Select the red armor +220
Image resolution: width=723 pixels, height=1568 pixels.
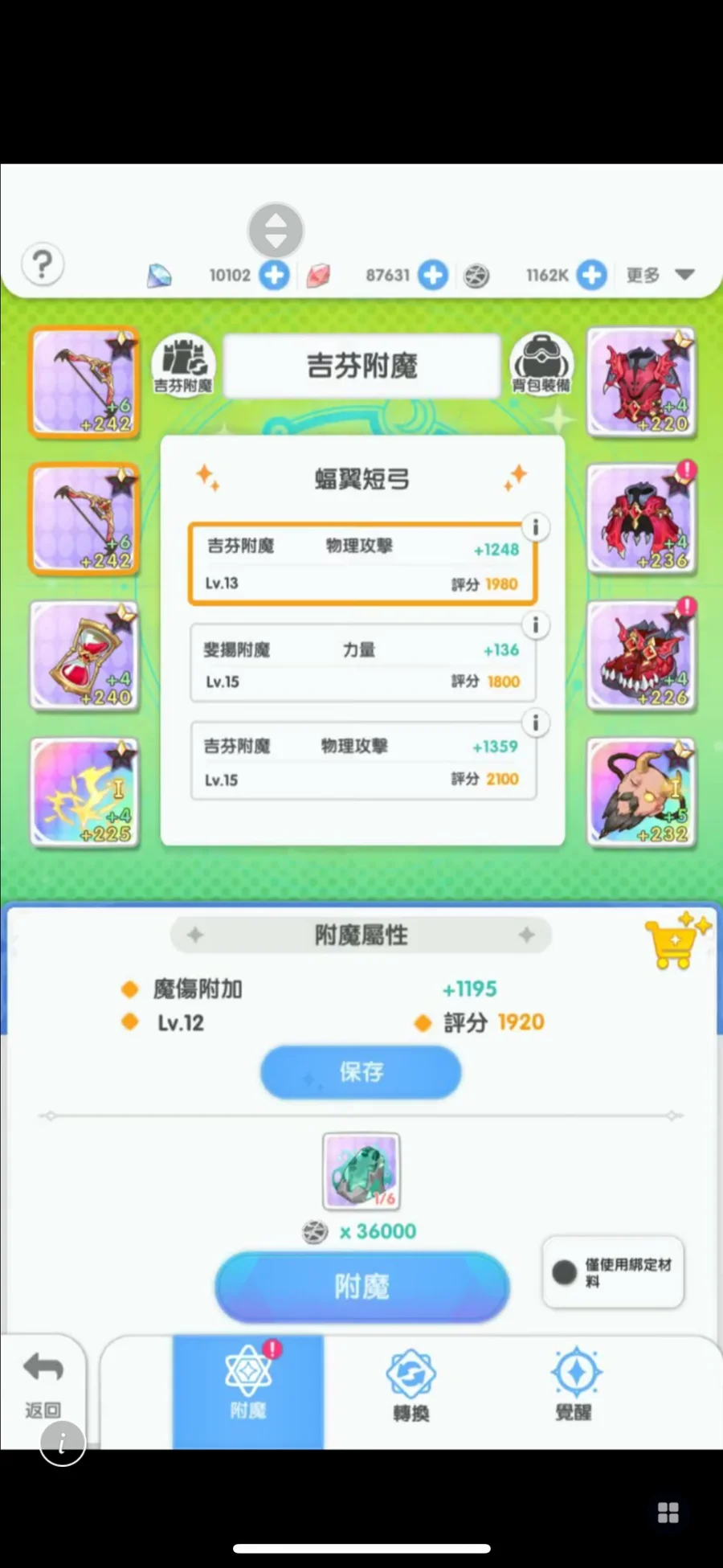640,383
